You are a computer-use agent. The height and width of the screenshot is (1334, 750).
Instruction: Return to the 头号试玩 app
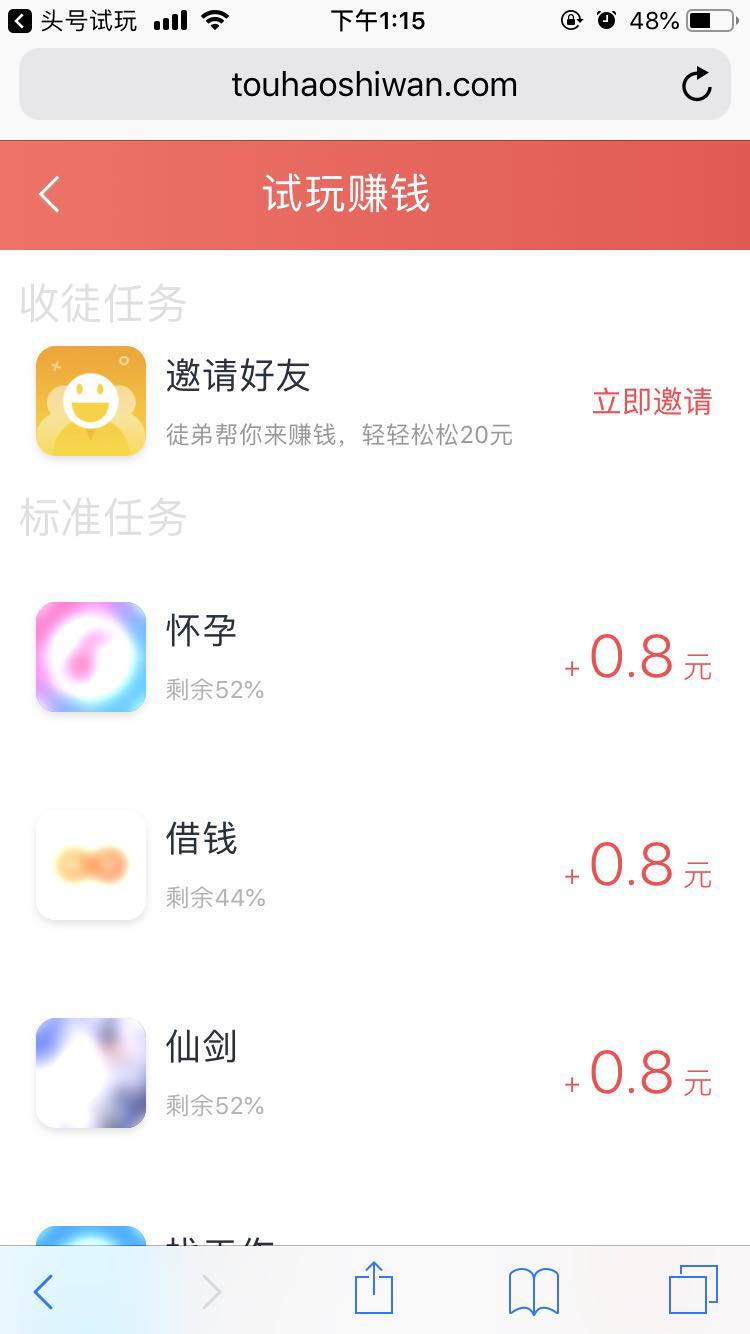(70, 21)
